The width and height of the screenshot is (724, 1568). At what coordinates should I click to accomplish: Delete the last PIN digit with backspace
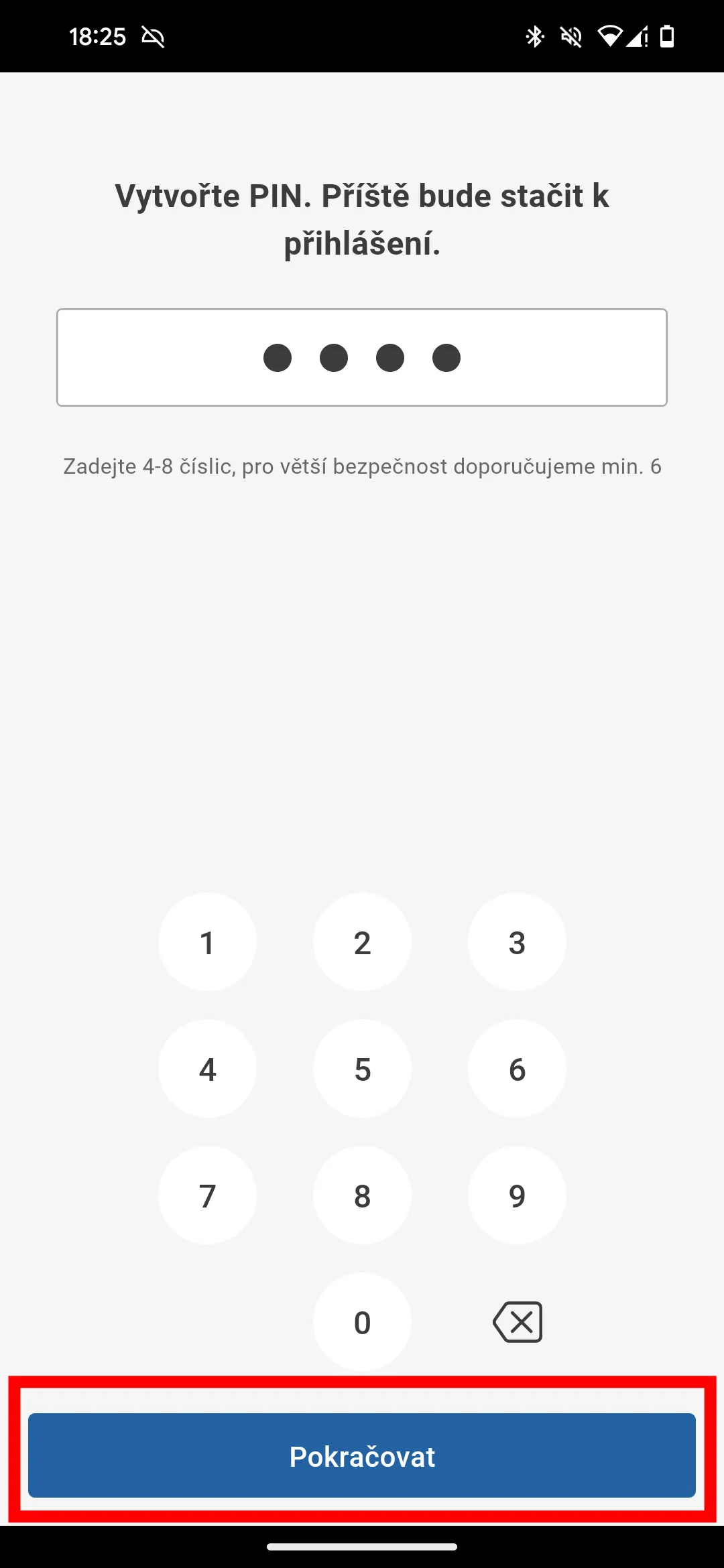[x=517, y=1322]
